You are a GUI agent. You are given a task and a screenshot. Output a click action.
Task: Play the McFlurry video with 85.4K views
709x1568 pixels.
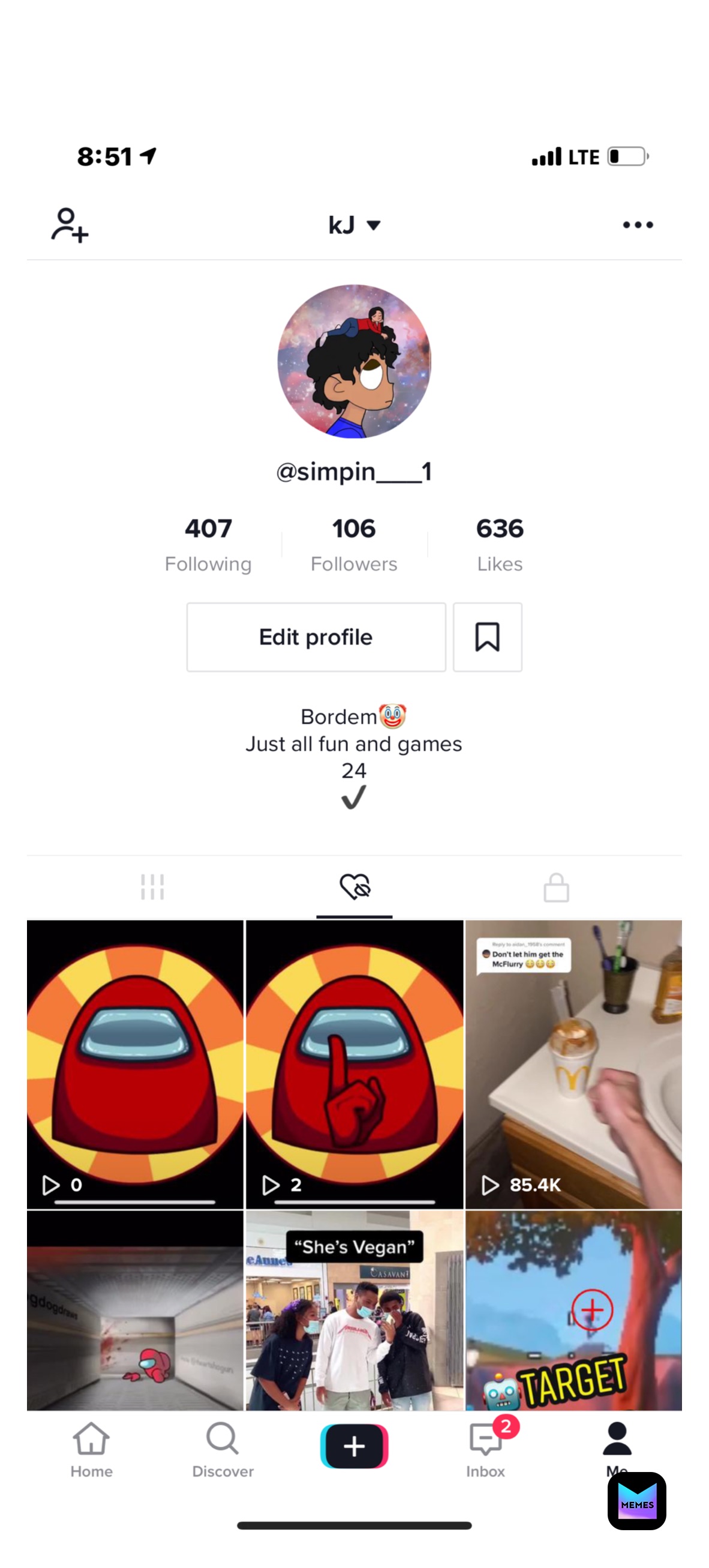573,1064
